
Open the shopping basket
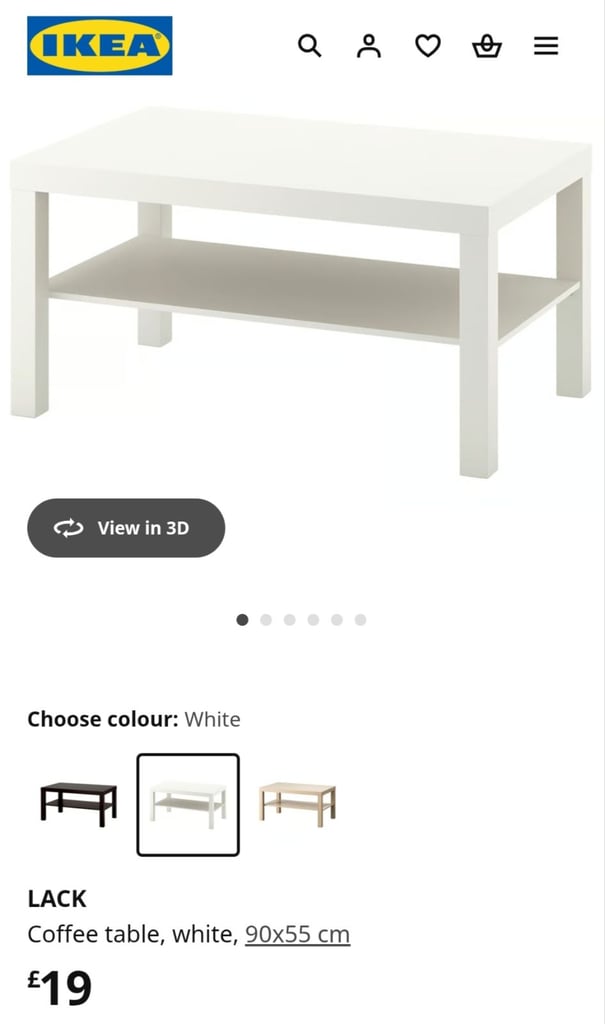[487, 46]
